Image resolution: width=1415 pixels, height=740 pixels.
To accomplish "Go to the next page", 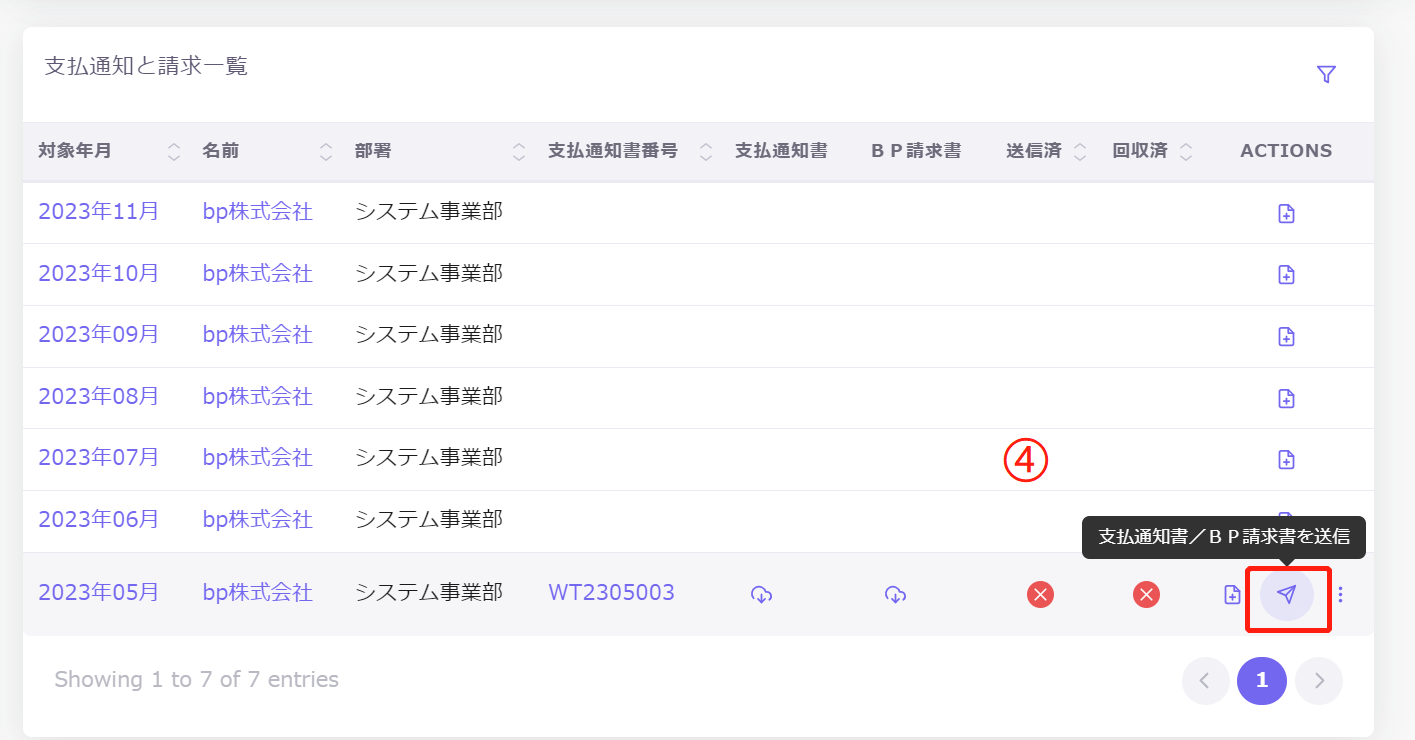I will pyautogui.click(x=1319, y=681).
